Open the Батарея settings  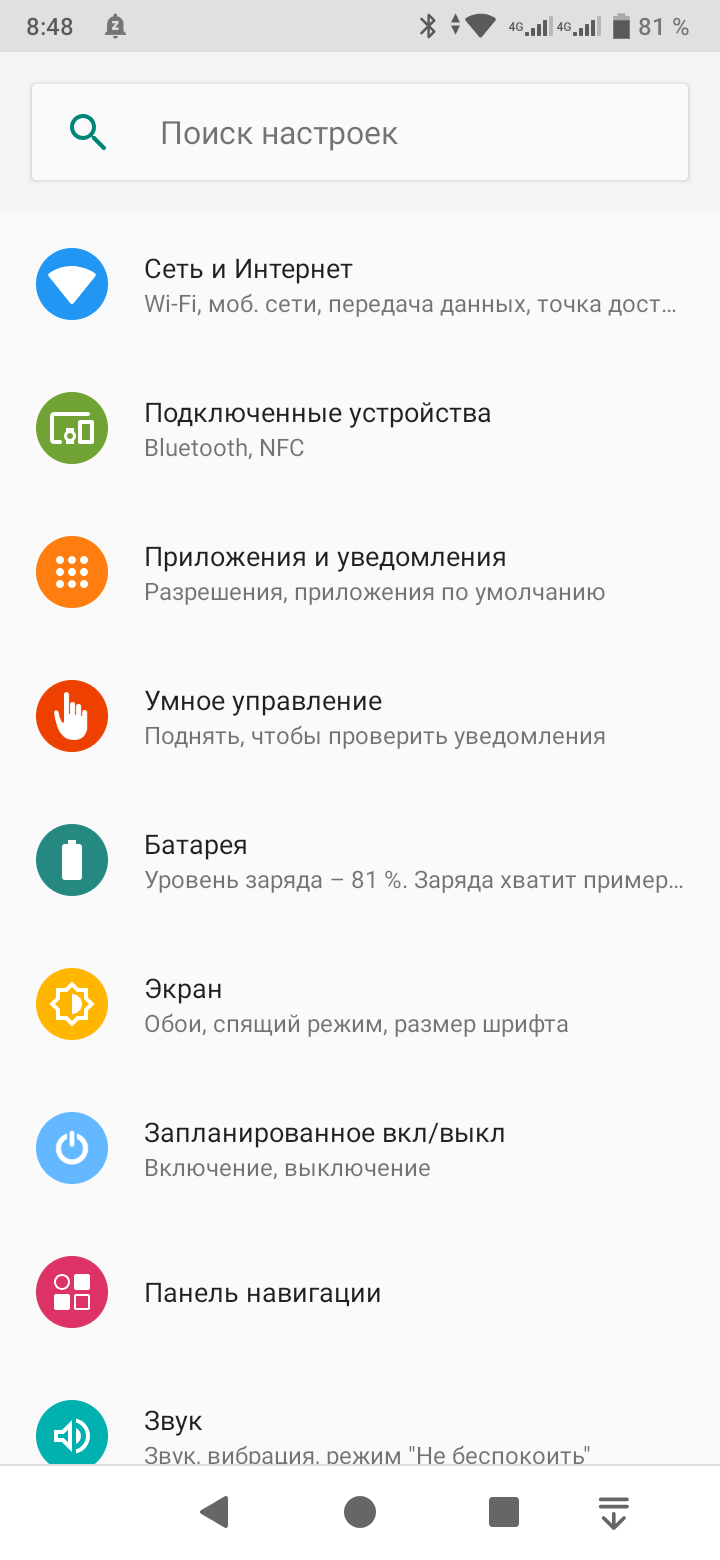[x=360, y=860]
